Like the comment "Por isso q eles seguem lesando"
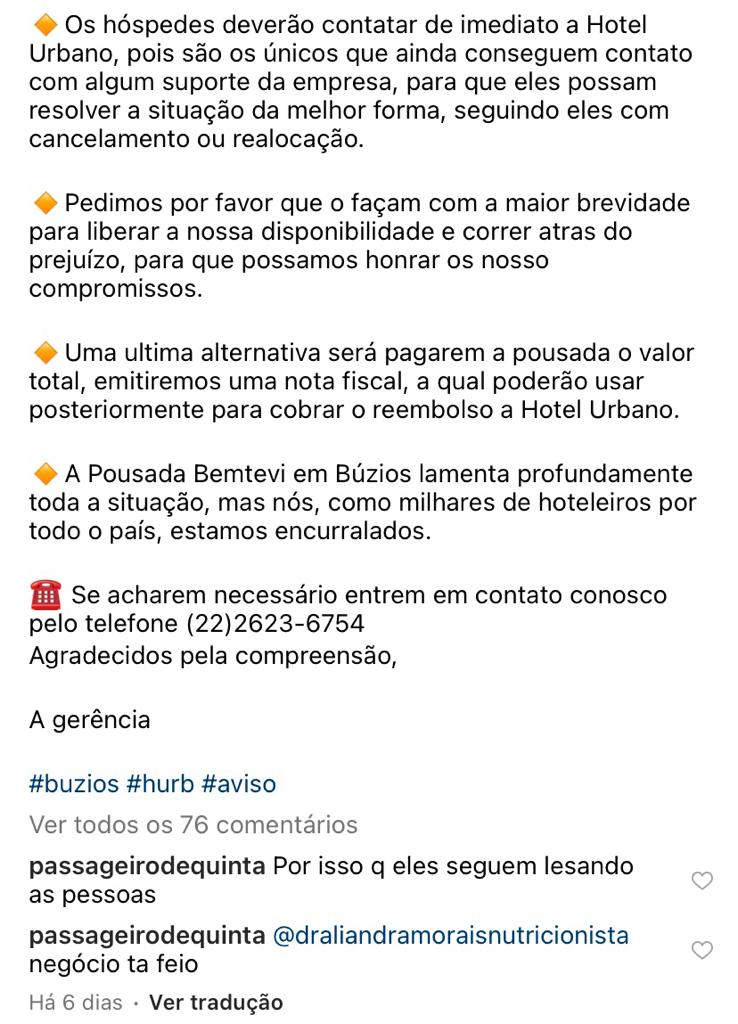The image size is (738, 1024). click(x=702, y=880)
